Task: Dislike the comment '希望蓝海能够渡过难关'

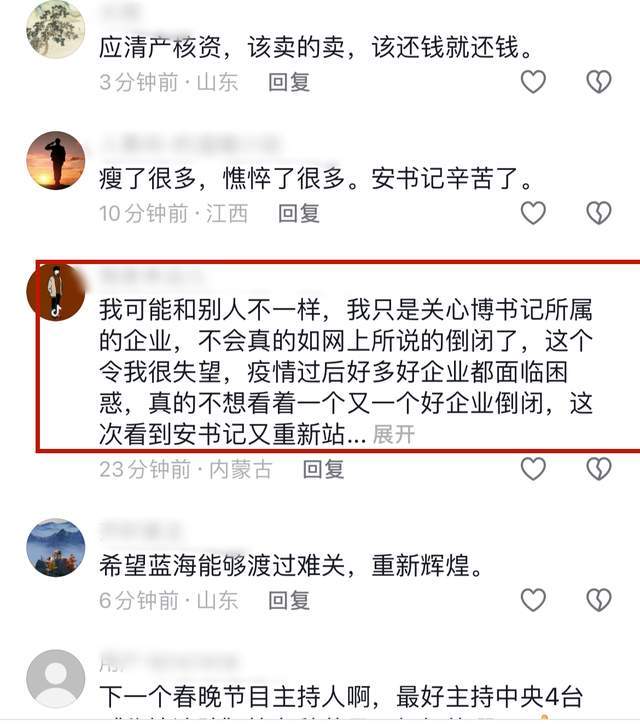Action: (x=598, y=599)
